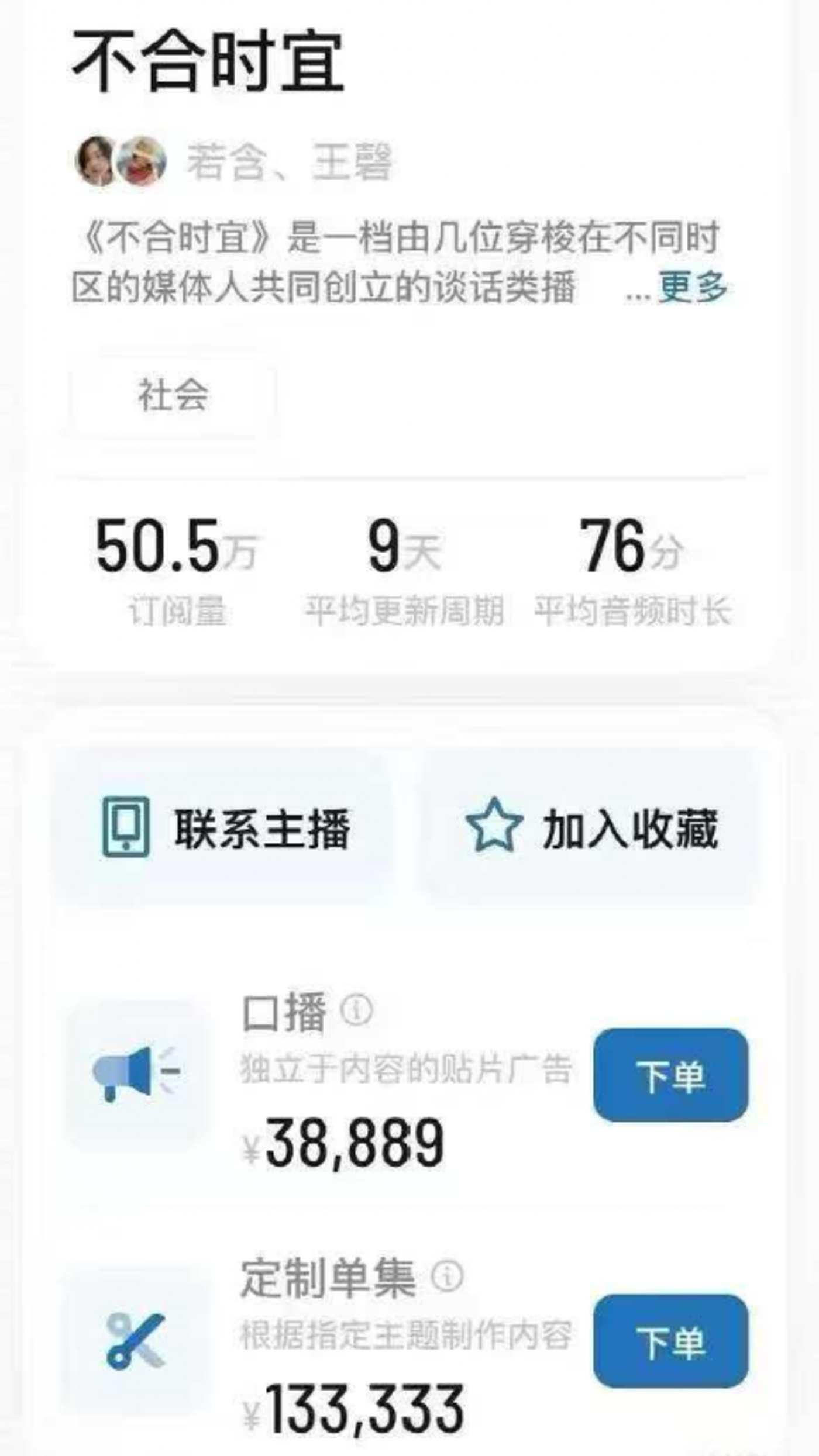The height and width of the screenshot is (1456, 819).
Task: Open the info icon beside 口播
Action: 356,1010
